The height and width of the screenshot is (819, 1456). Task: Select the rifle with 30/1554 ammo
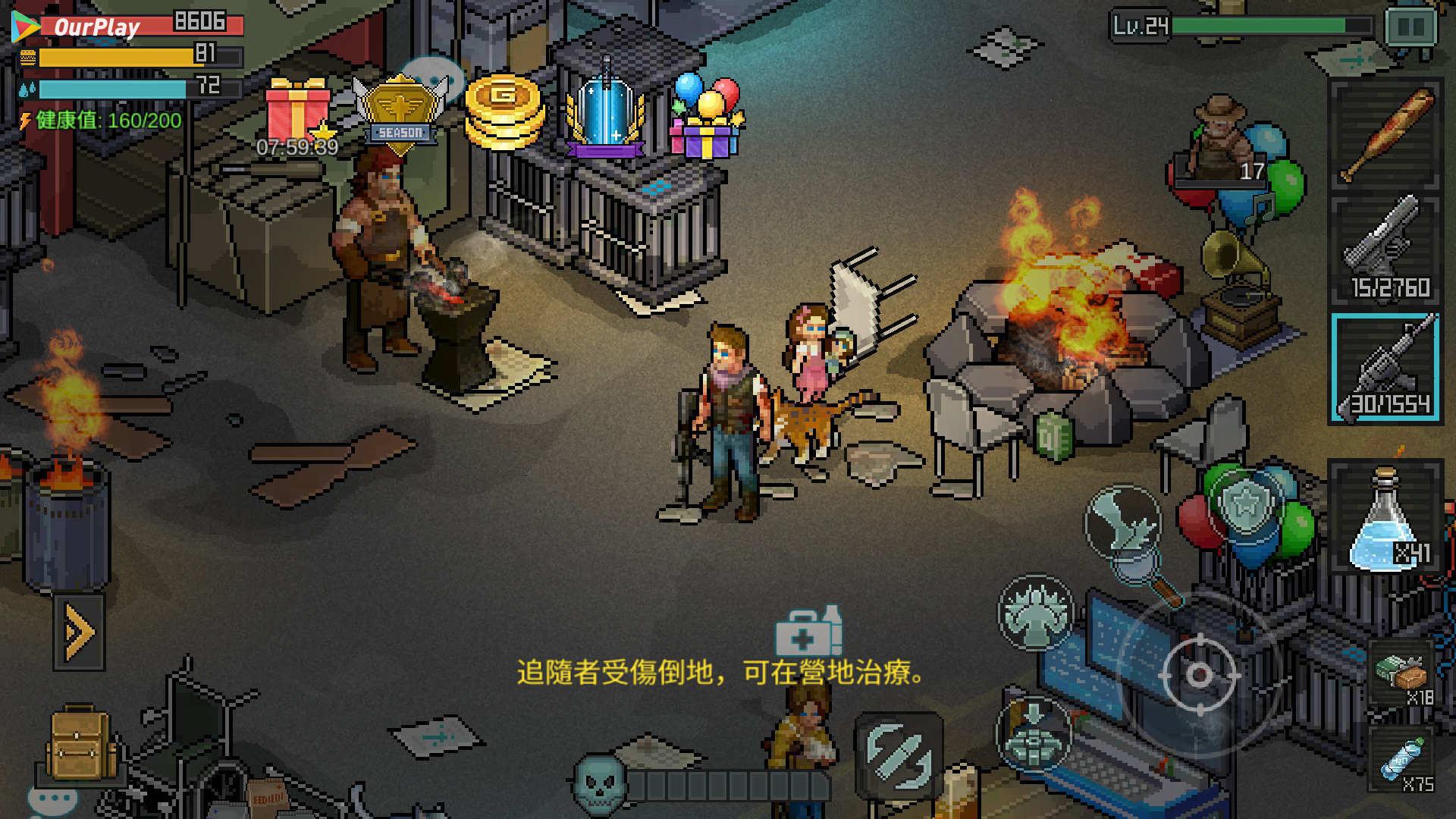click(x=1386, y=367)
